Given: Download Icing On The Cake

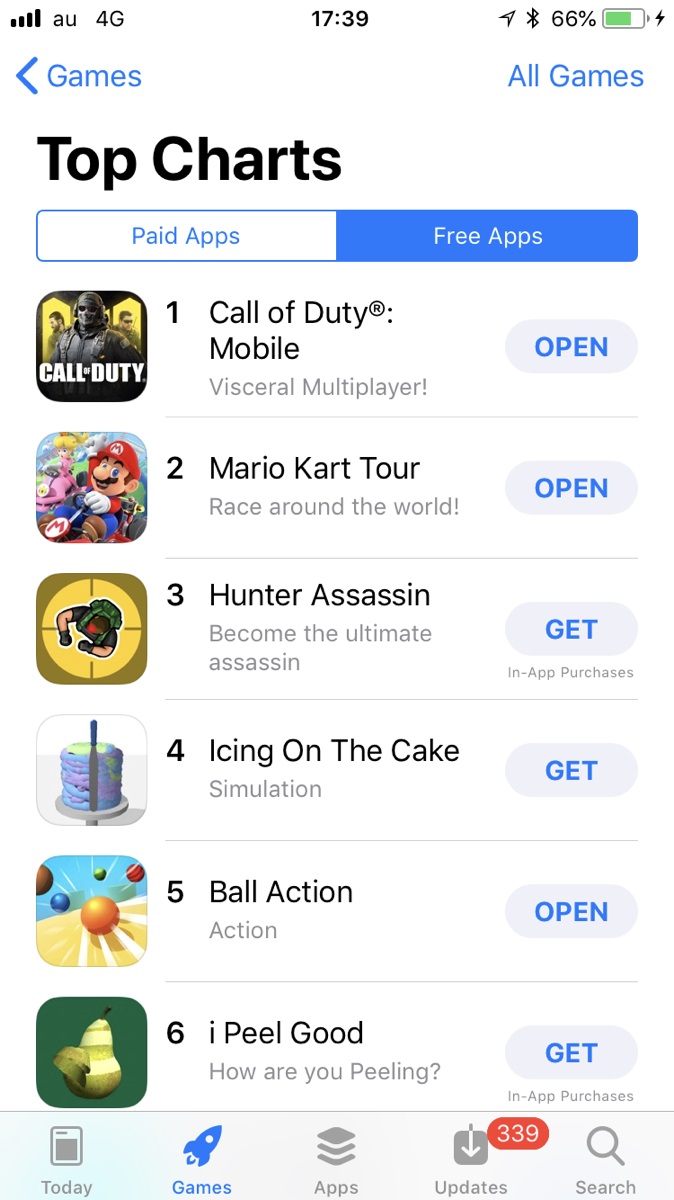Looking at the screenshot, I should pos(571,771).
